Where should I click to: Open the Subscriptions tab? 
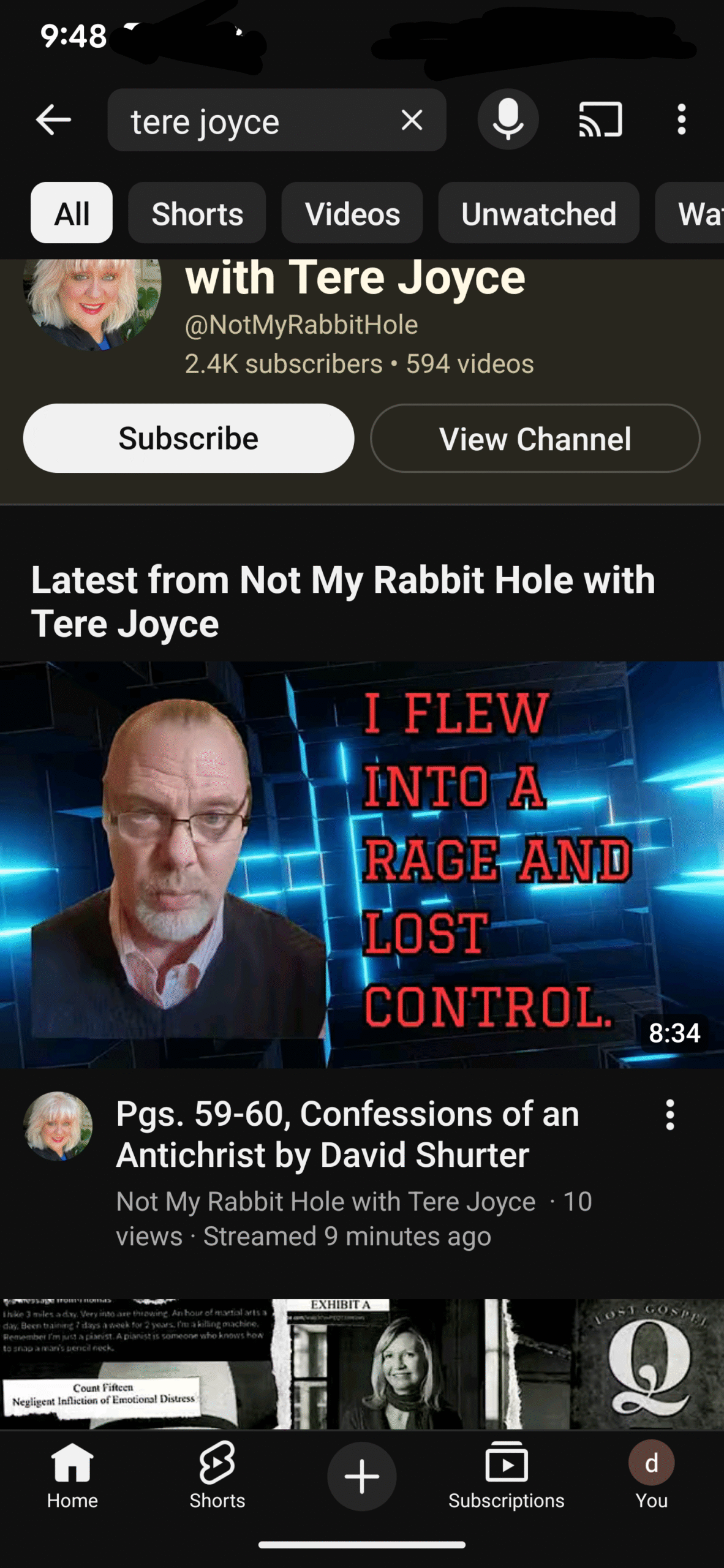click(x=506, y=1475)
